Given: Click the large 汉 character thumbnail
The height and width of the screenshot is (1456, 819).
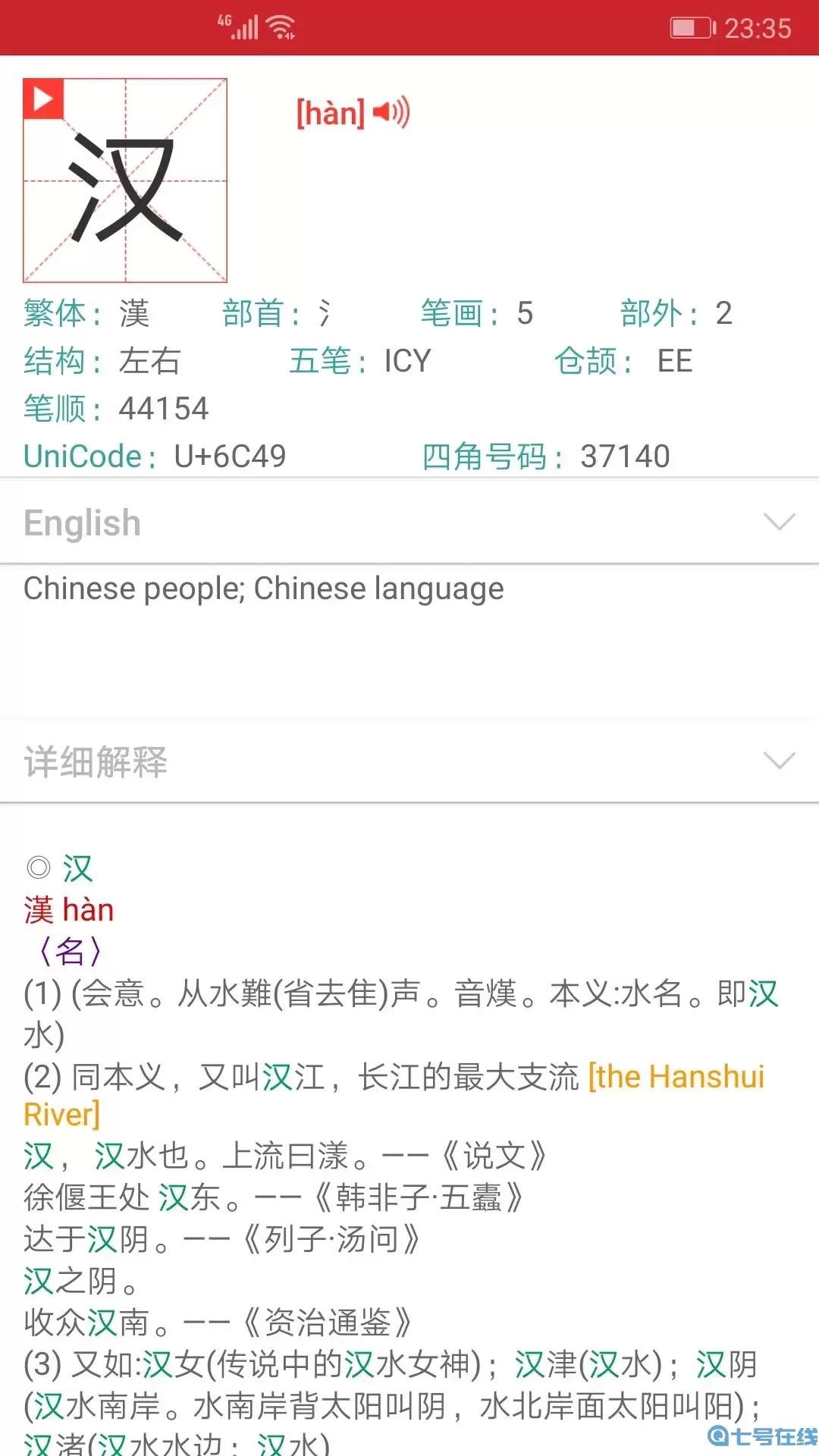Looking at the screenshot, I should pyautogui.click(x=124, y=178).
